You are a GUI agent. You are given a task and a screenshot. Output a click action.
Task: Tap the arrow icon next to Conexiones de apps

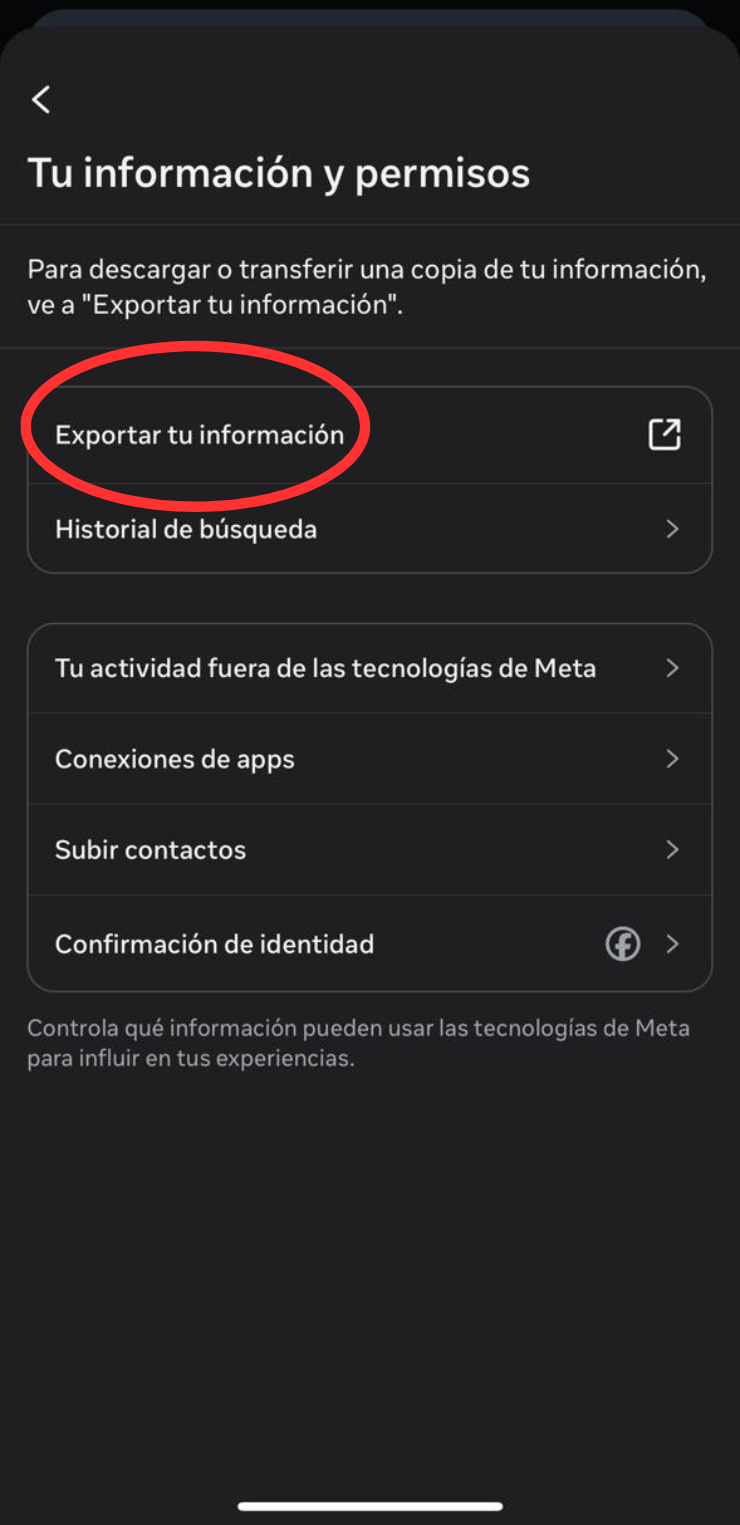(672, 758)
